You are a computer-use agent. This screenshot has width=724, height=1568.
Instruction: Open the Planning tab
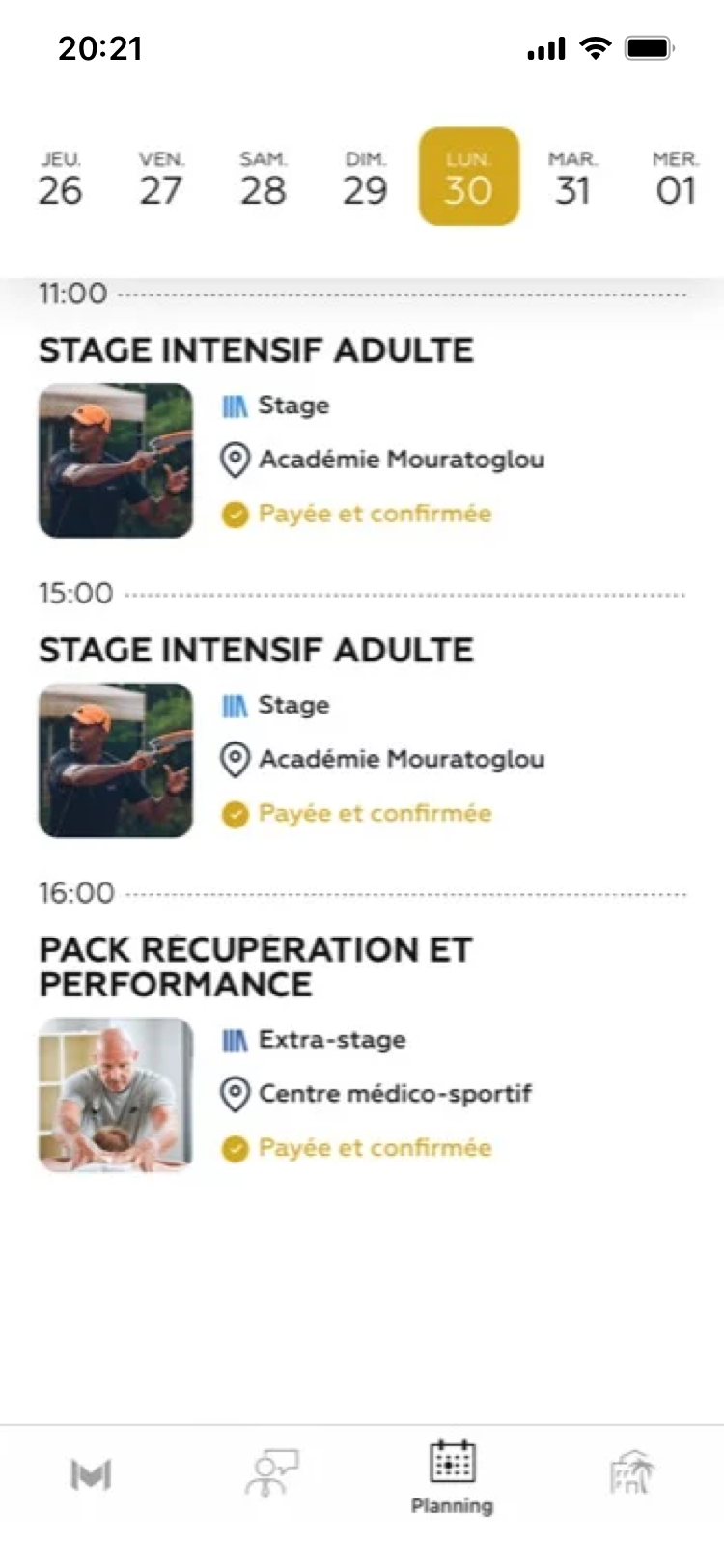pos(452,1477)
